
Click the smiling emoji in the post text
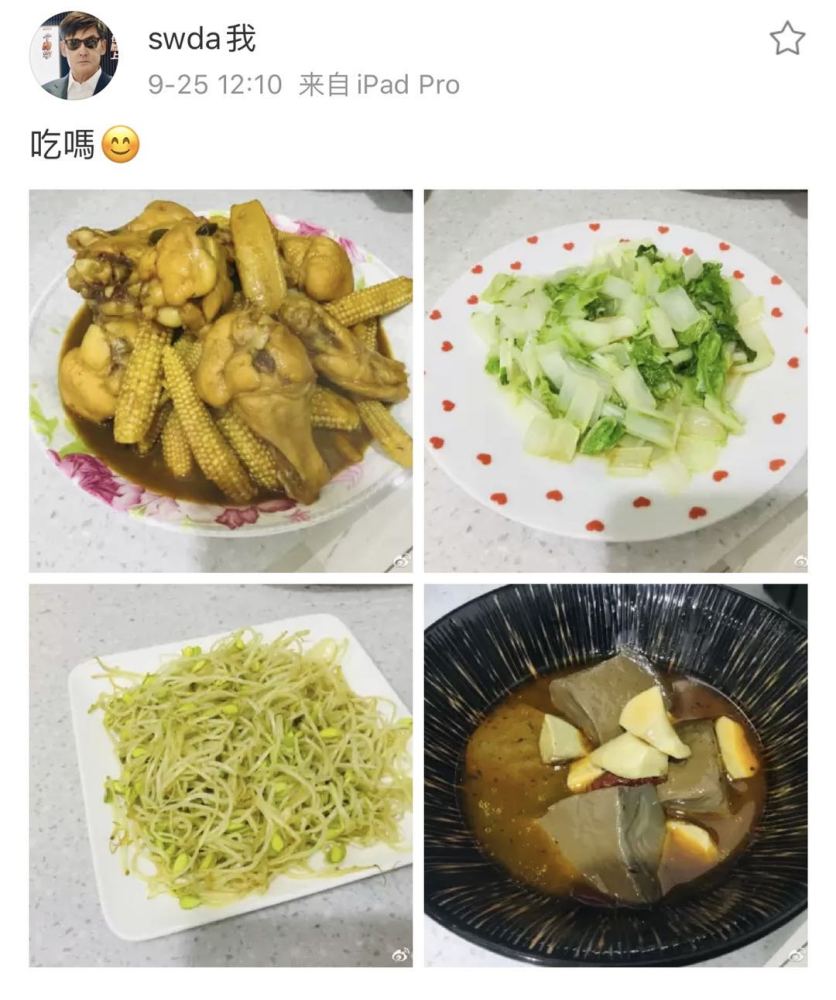pyautogui.click(x=118, y=144)
